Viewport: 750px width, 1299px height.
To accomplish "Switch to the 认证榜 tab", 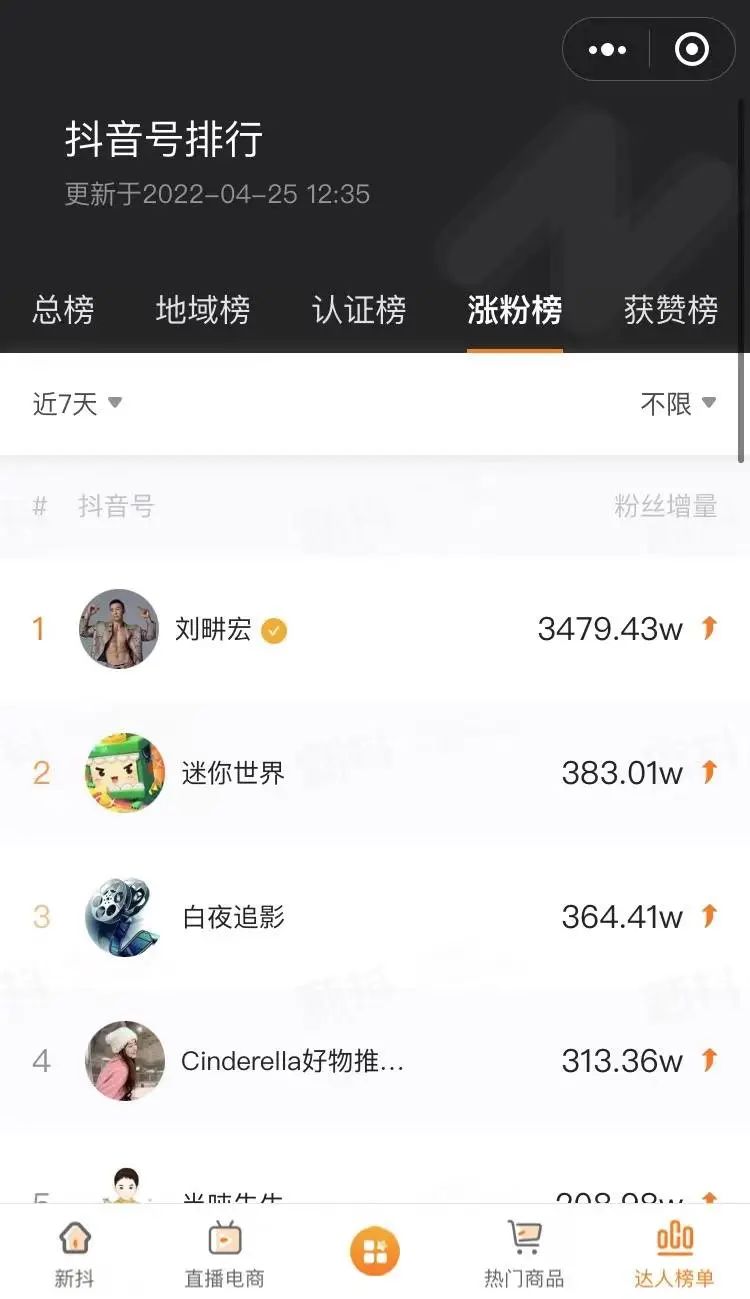I will pyautogui.click(x=359, y=310).
